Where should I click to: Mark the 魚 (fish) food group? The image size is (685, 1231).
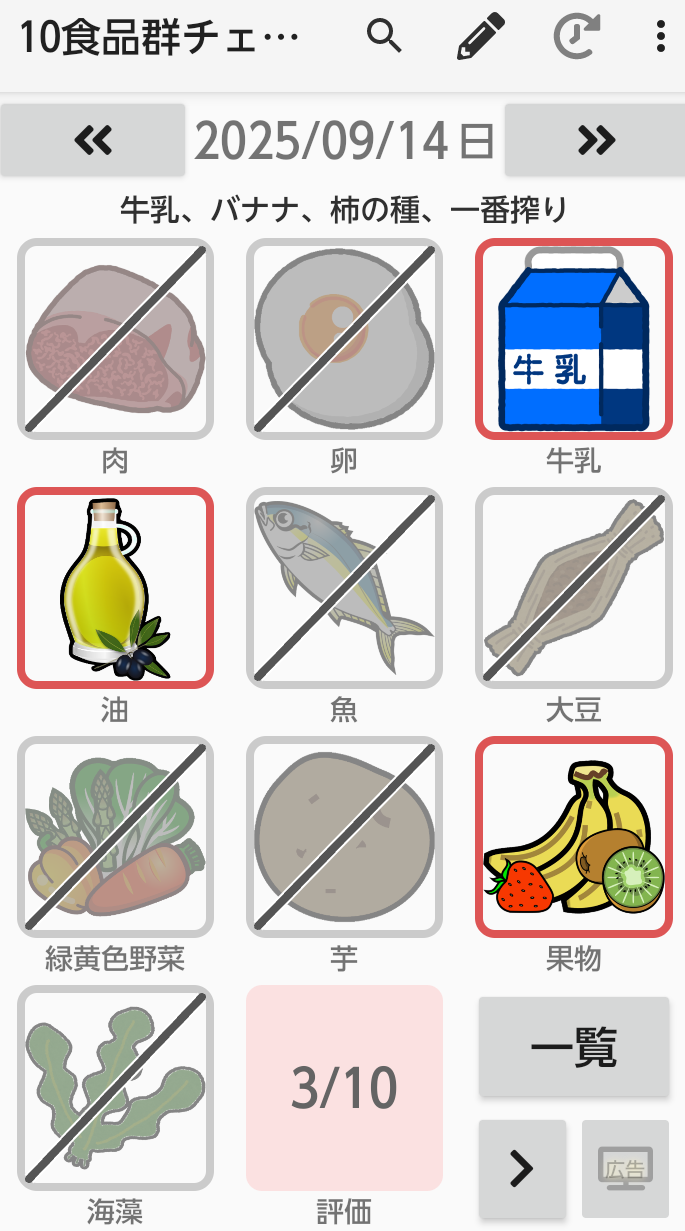(344, 588)
